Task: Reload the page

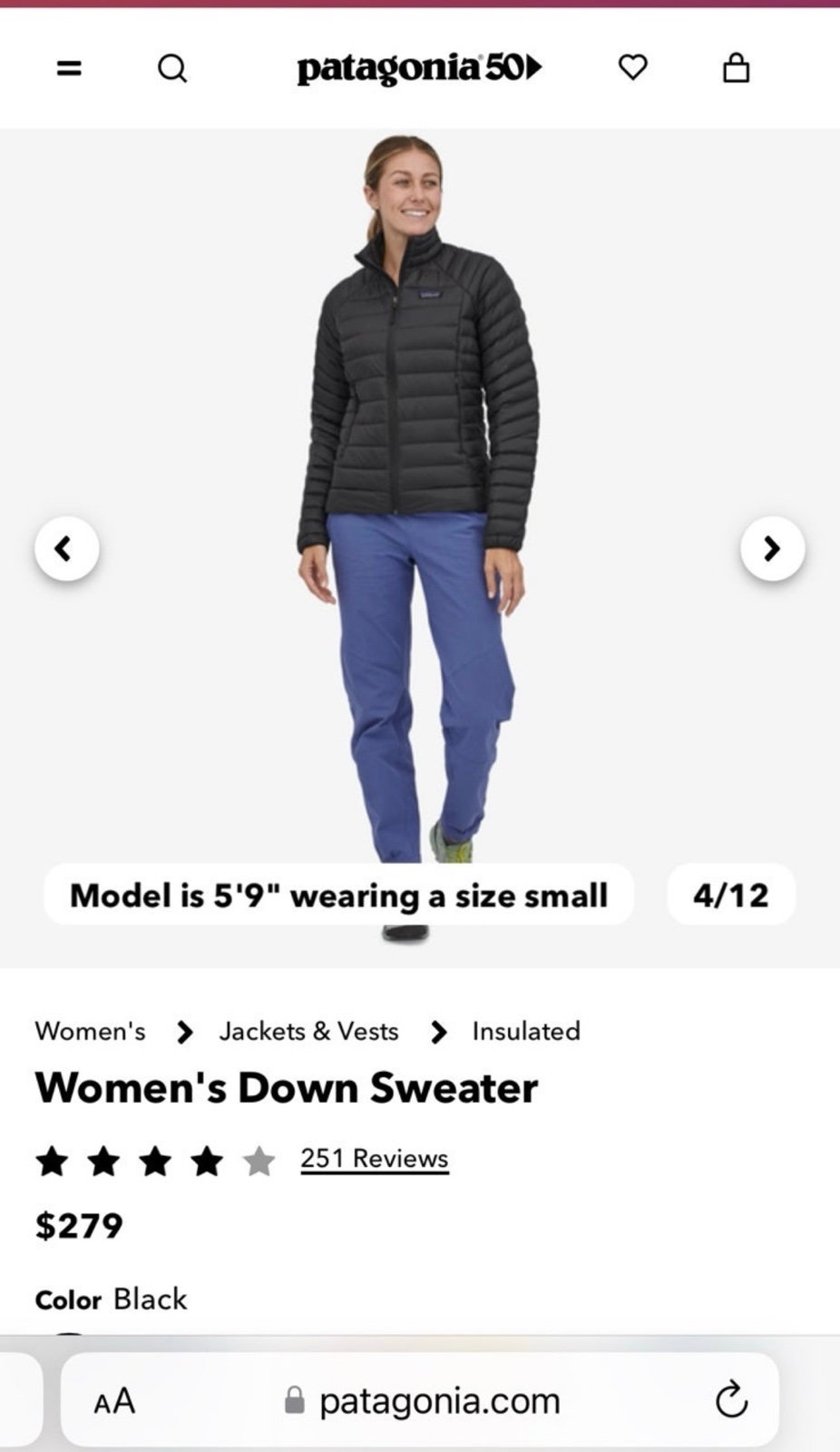Action: [x=731, y=1400]
